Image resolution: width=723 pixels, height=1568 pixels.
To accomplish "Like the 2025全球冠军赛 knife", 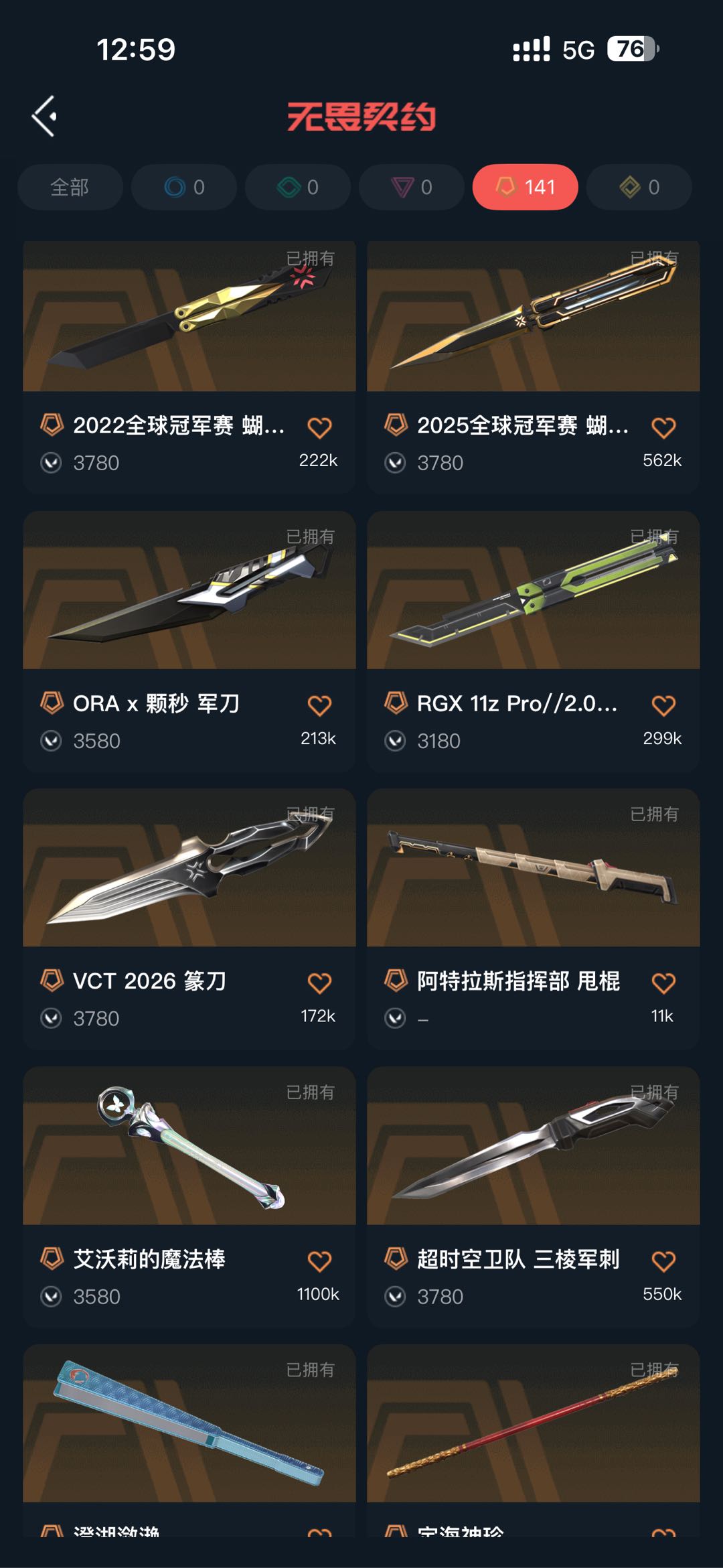I will [x=663, y=427].
